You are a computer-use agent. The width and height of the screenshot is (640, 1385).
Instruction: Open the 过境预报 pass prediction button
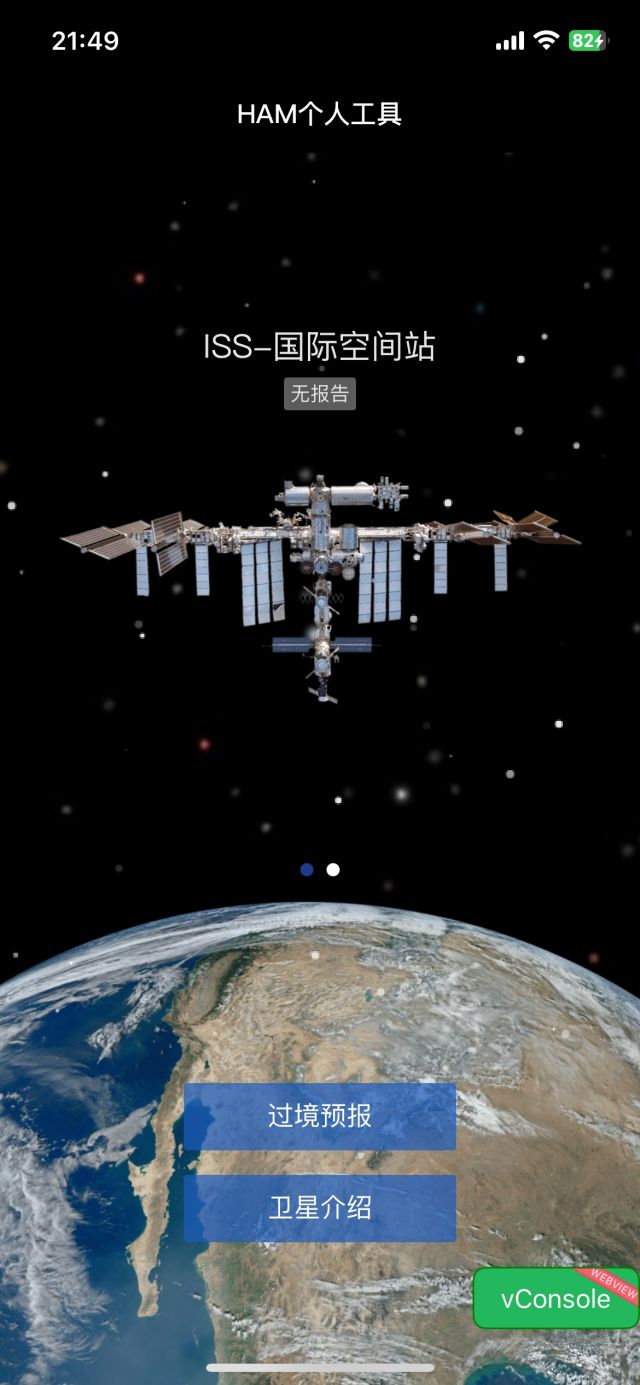point(320,1116)
